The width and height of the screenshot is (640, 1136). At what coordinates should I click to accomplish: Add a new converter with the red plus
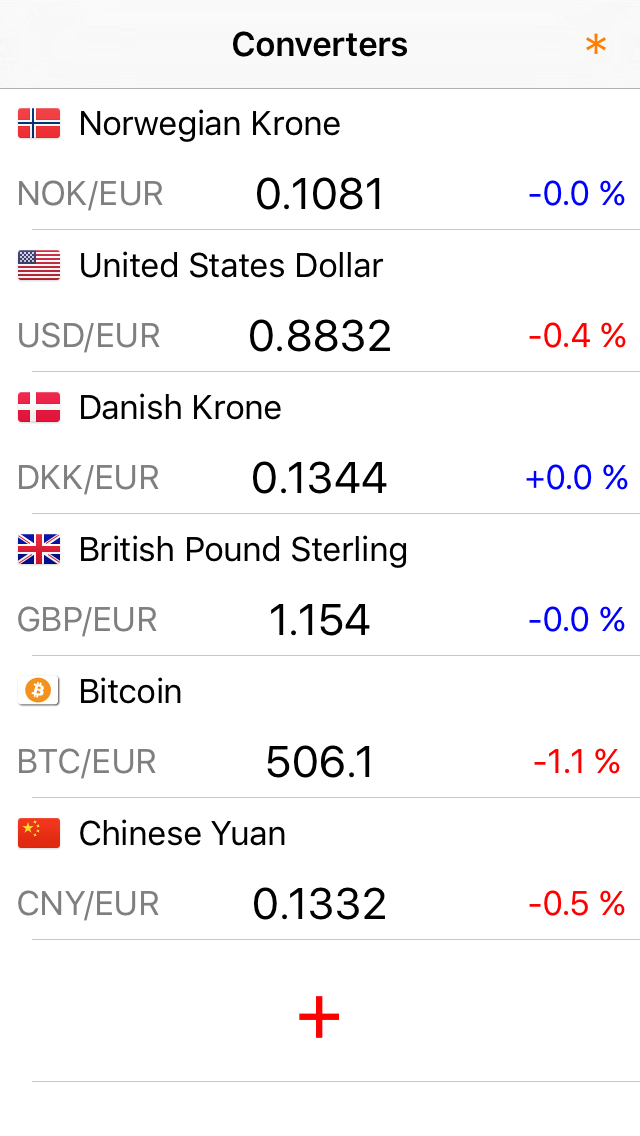[319, 1017]
